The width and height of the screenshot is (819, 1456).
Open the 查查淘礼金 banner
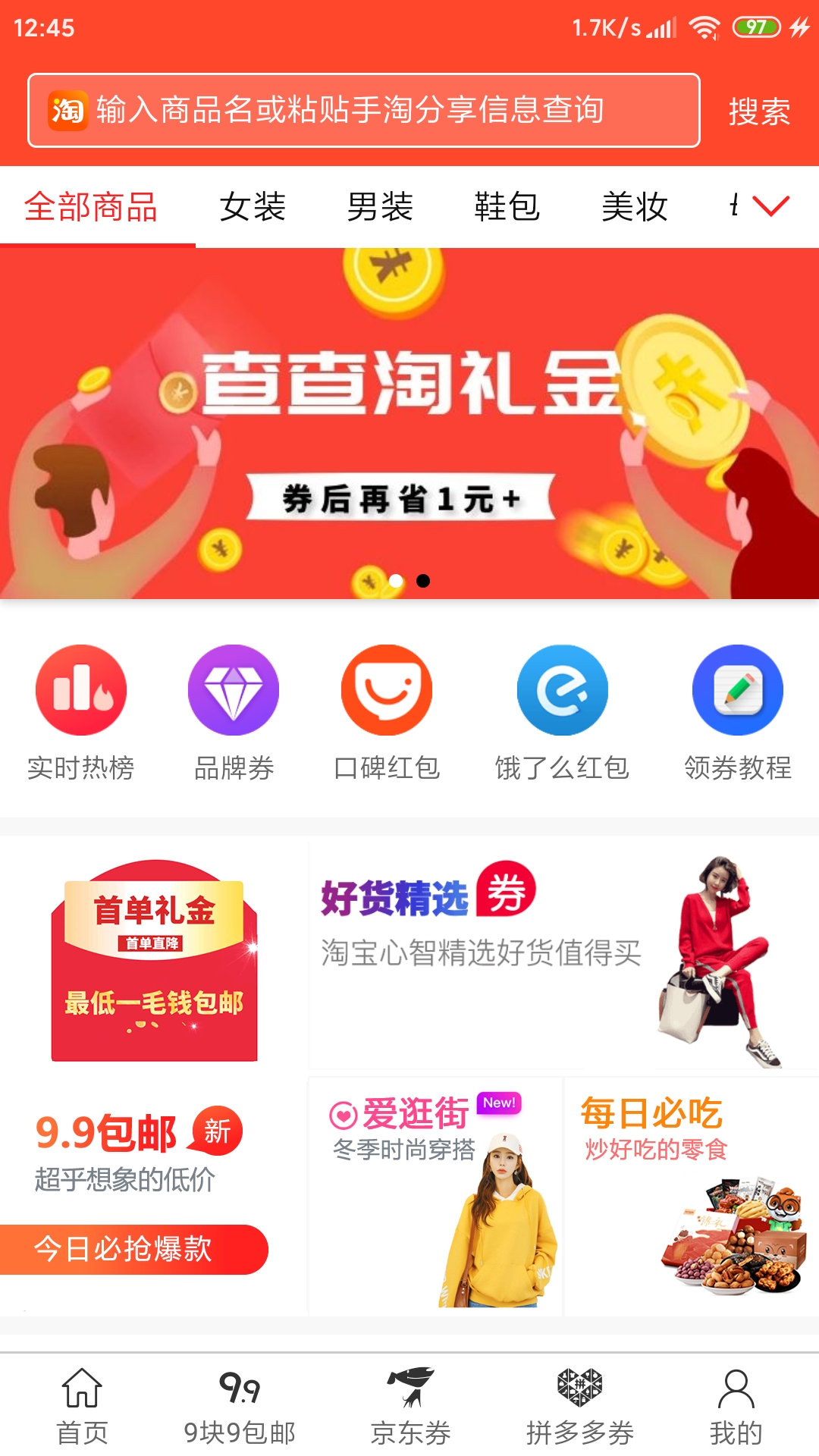click(409, 423)
